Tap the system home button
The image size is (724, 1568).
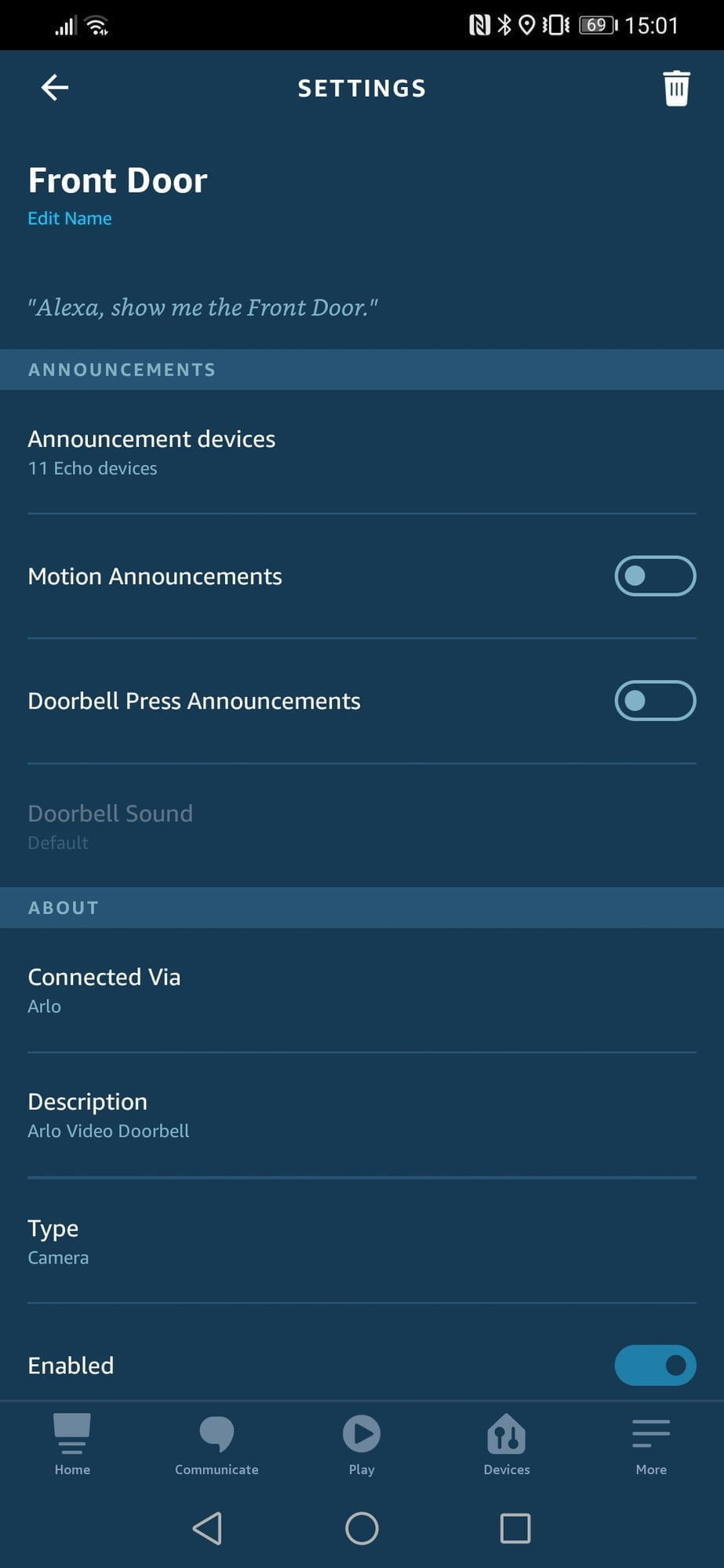[362, 1528]
